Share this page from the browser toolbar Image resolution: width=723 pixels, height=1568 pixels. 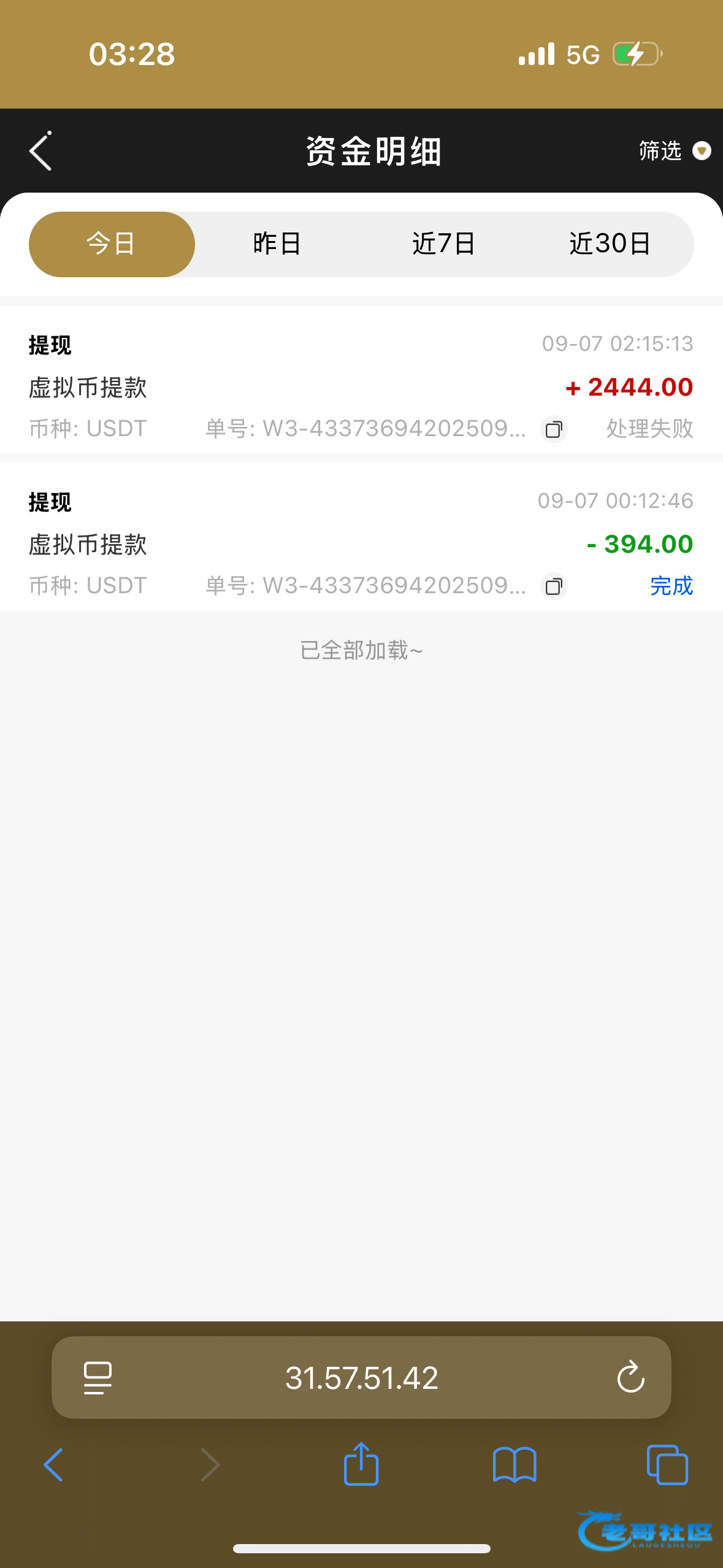click(361, 1464)
